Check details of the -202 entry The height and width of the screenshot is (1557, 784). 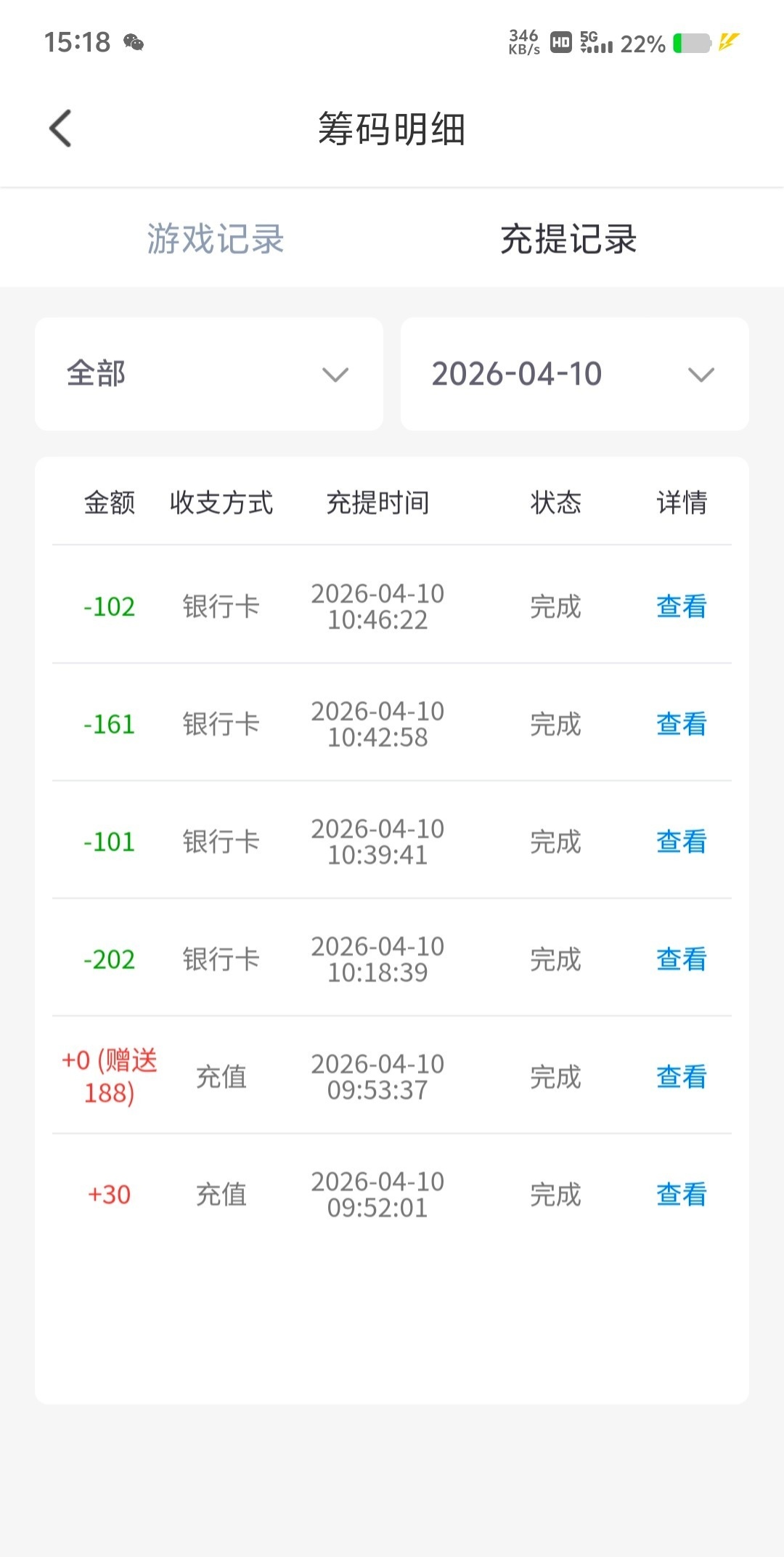681,959
